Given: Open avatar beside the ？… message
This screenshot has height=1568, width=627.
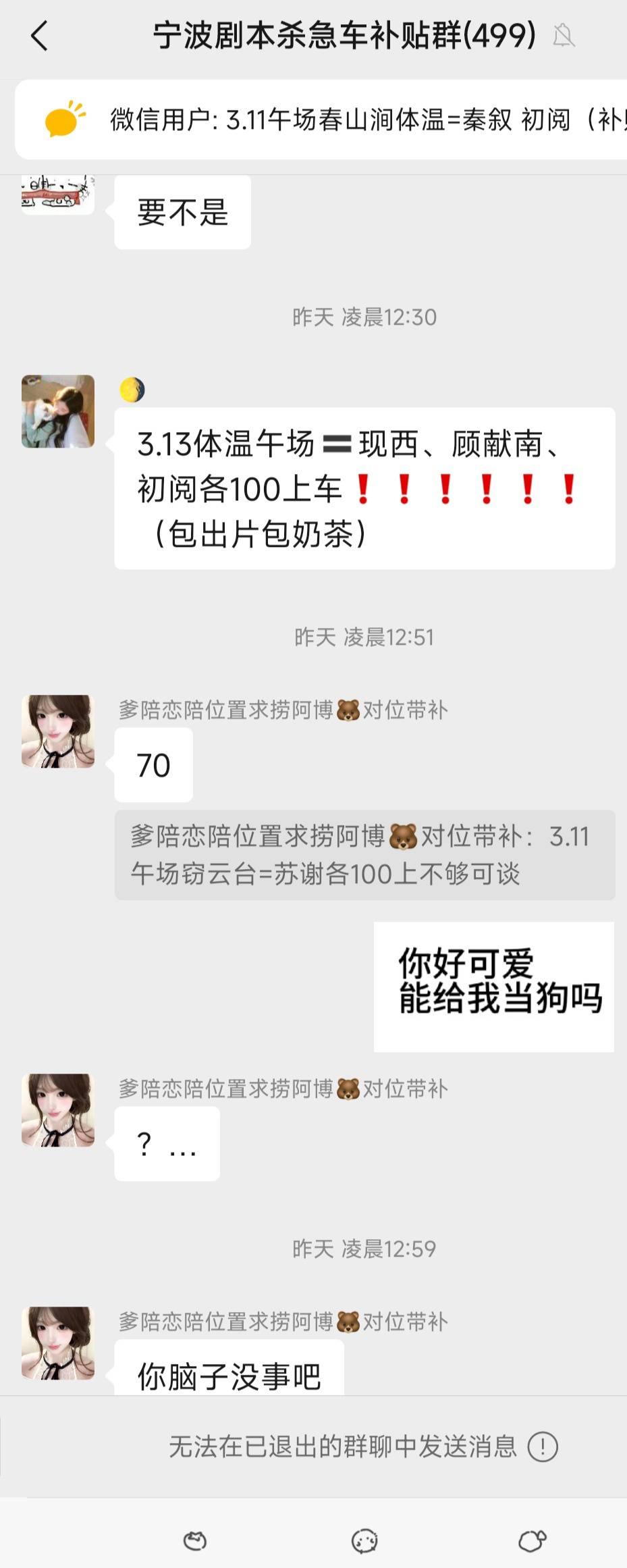Looking at the screenshot, I should [x=58, y=1110].
